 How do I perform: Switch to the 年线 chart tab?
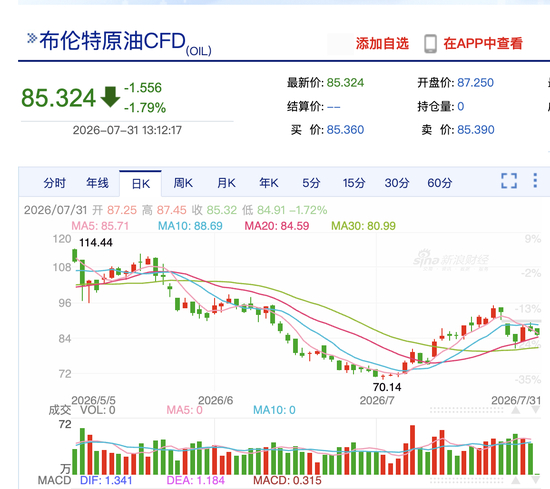[97, 183]
